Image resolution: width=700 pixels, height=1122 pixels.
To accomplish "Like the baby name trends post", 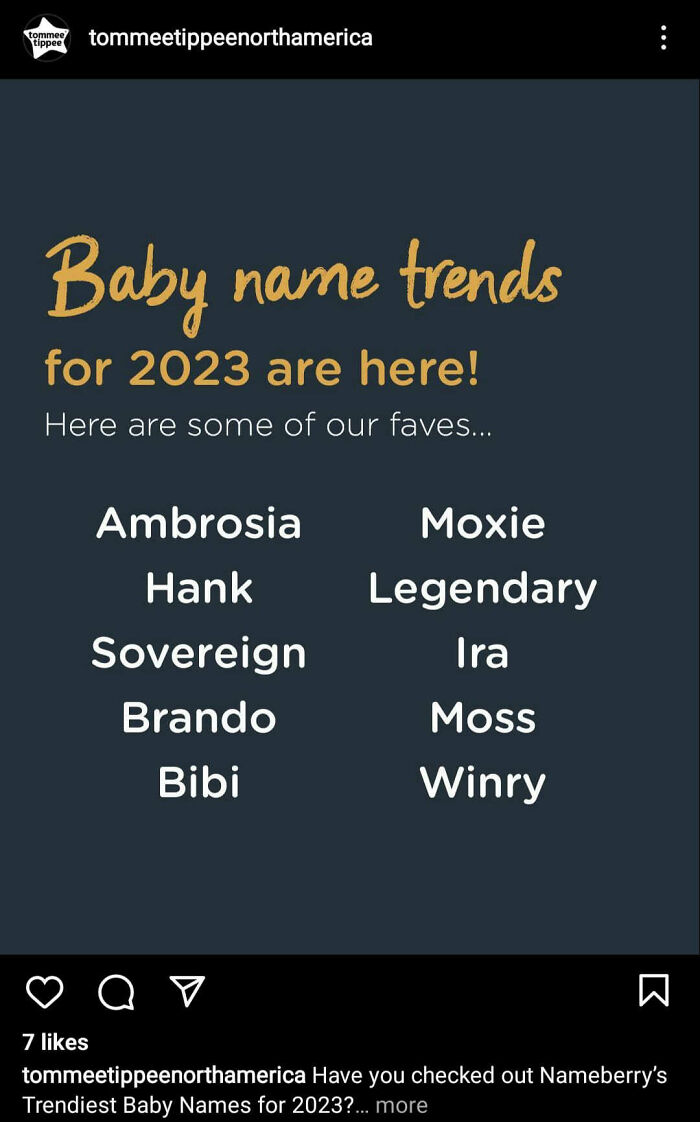I will click(44, 991).
